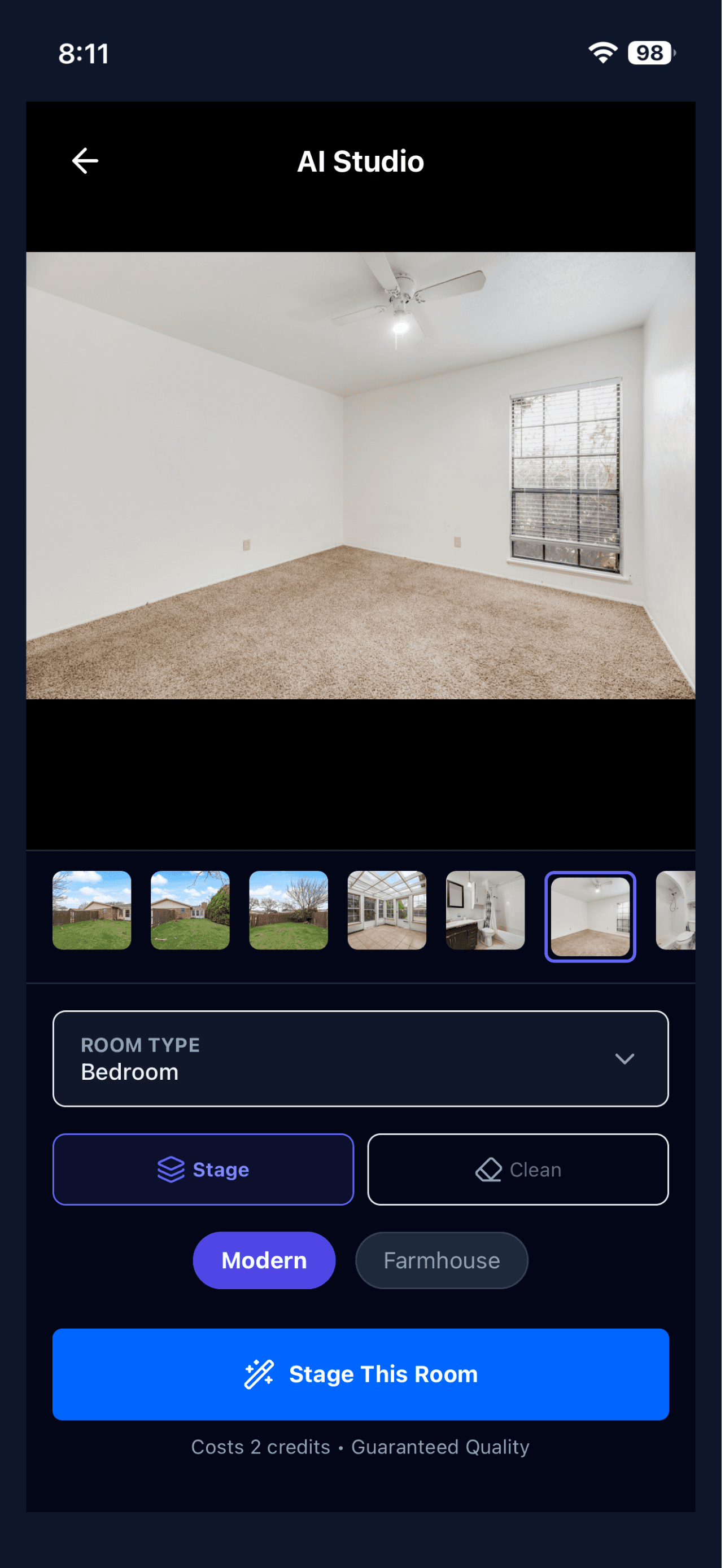Toggle Clean mode on
This screenshot has height=1568, width=725.
click(518, 1169)
